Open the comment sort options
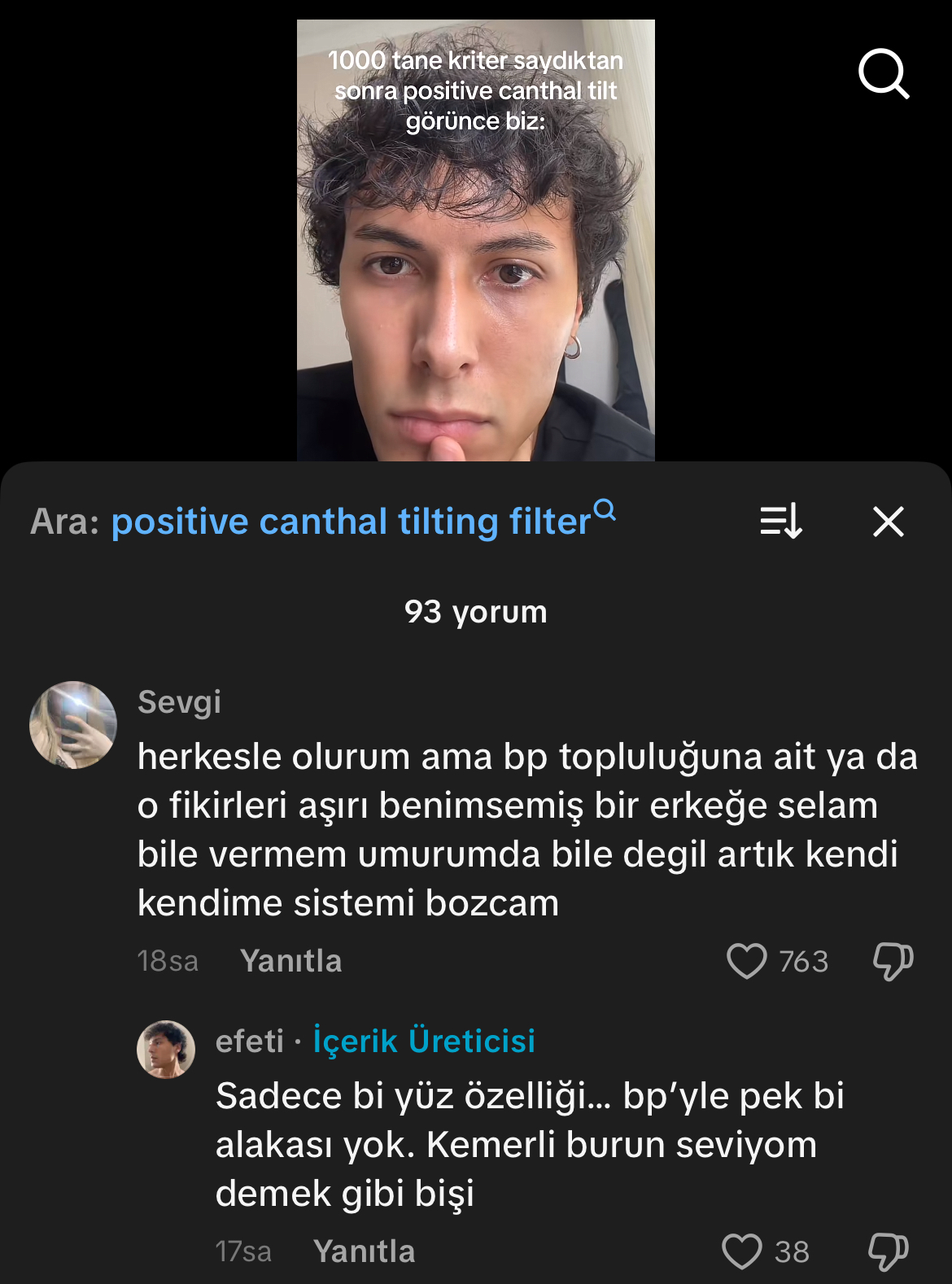The width and height of the screenshot is (952, 1284). (x=781, y=522)
